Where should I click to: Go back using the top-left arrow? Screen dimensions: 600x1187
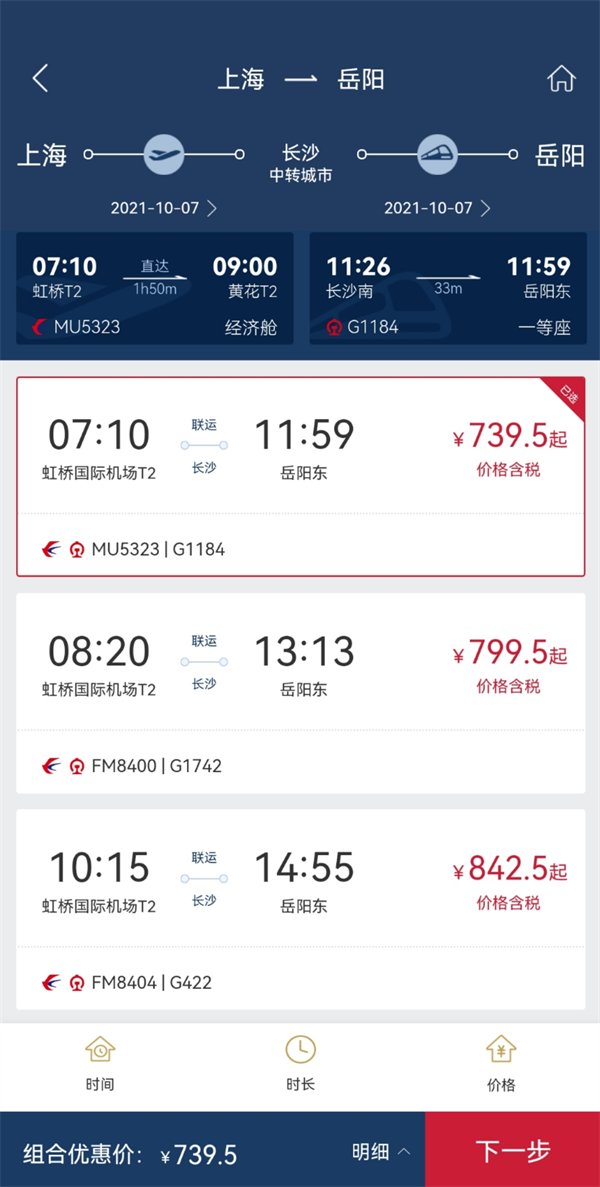[x=40, y=79]
